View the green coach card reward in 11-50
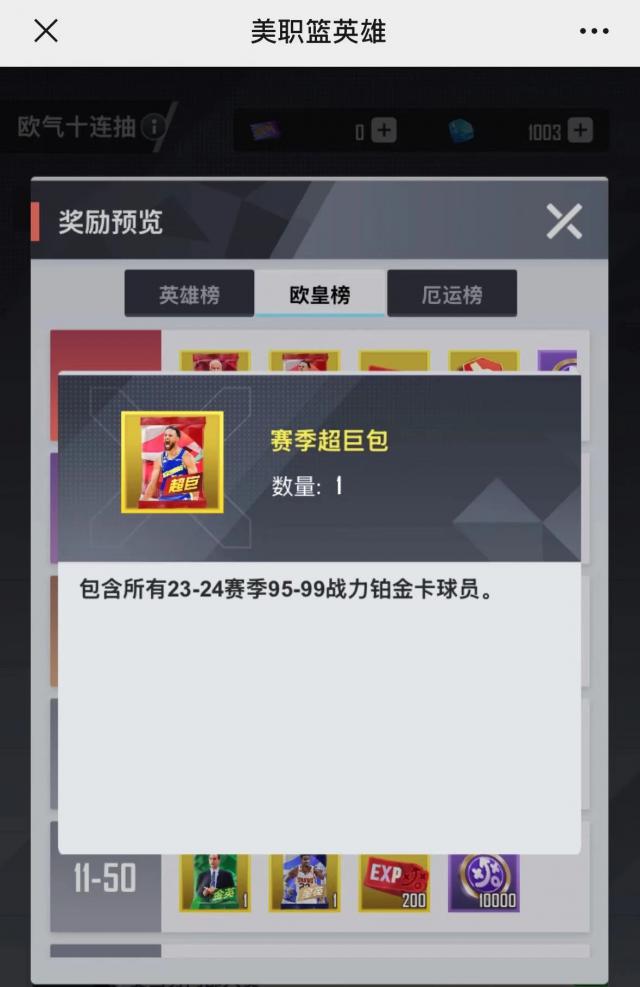This screenshot has height=987, width=640. click(x=214, y=882)
